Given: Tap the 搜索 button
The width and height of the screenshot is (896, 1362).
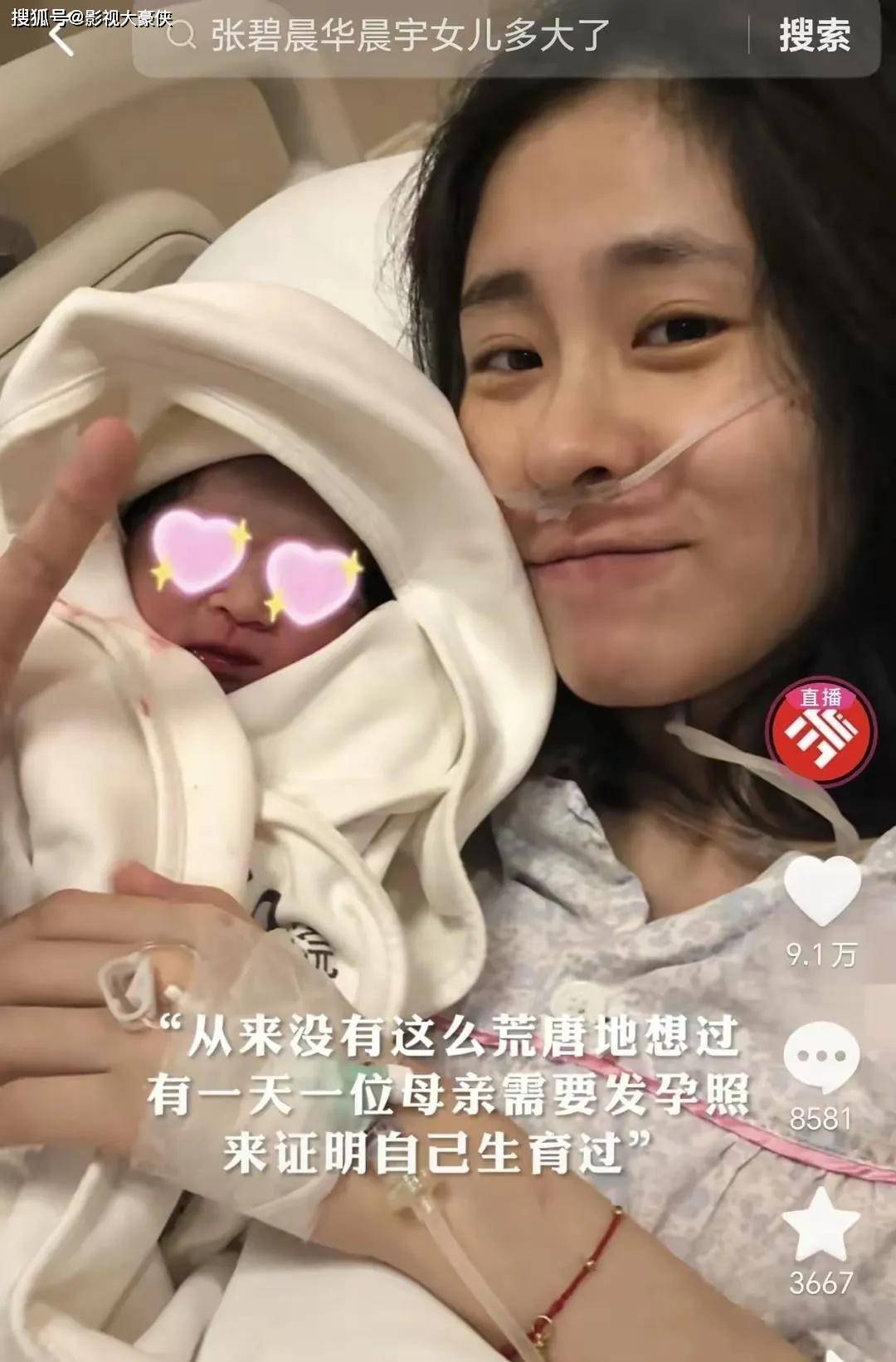Looking at the screenshot, I should (x=814, y=36).
